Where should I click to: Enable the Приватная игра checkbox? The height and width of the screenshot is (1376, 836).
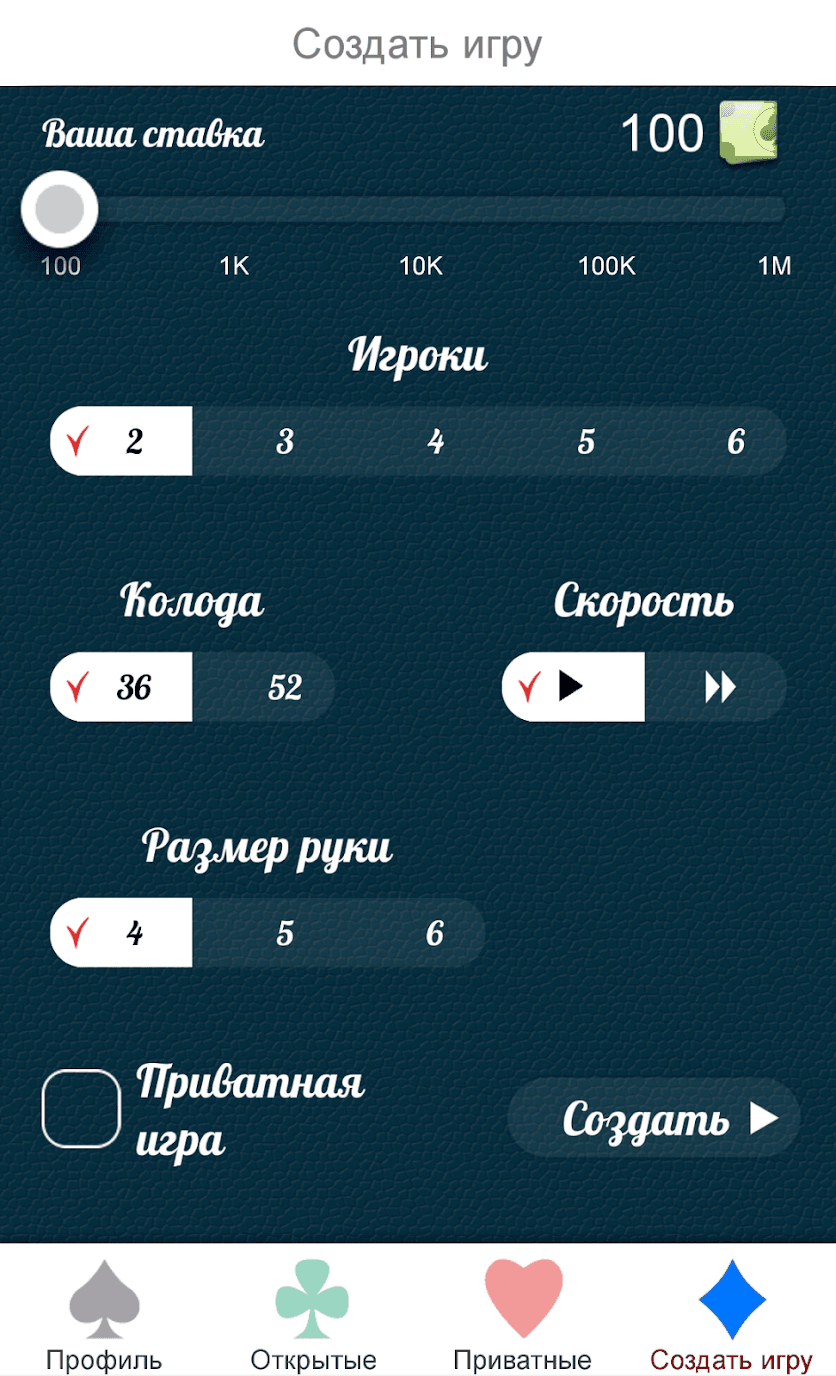81,1108
